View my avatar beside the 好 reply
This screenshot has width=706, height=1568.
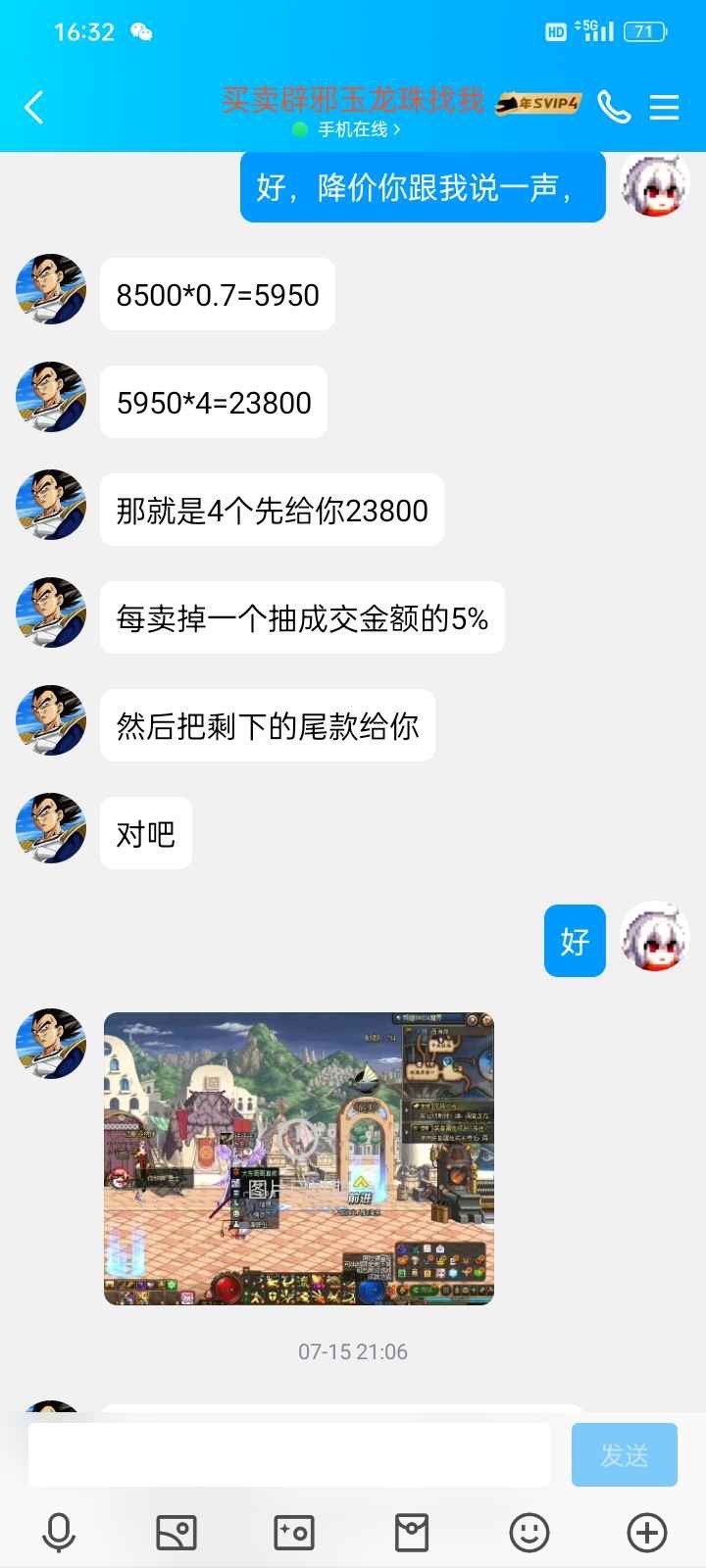click(x=656, y=936)
